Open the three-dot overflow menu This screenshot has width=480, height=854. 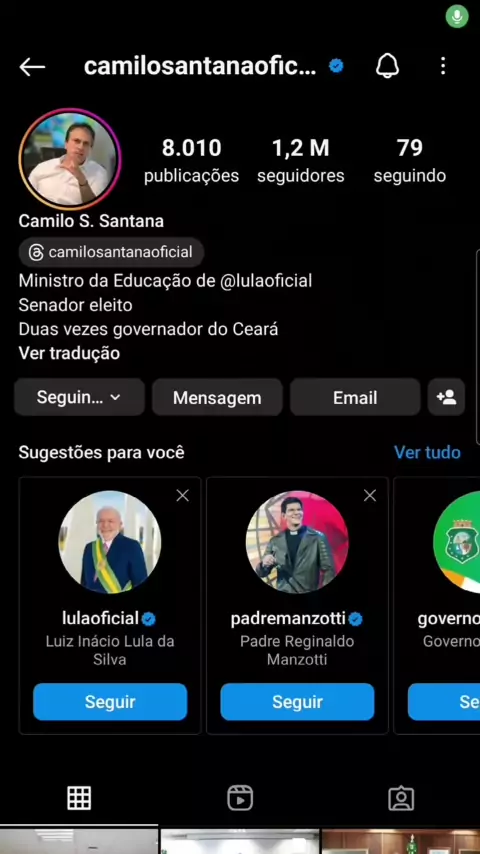[443, 66]
